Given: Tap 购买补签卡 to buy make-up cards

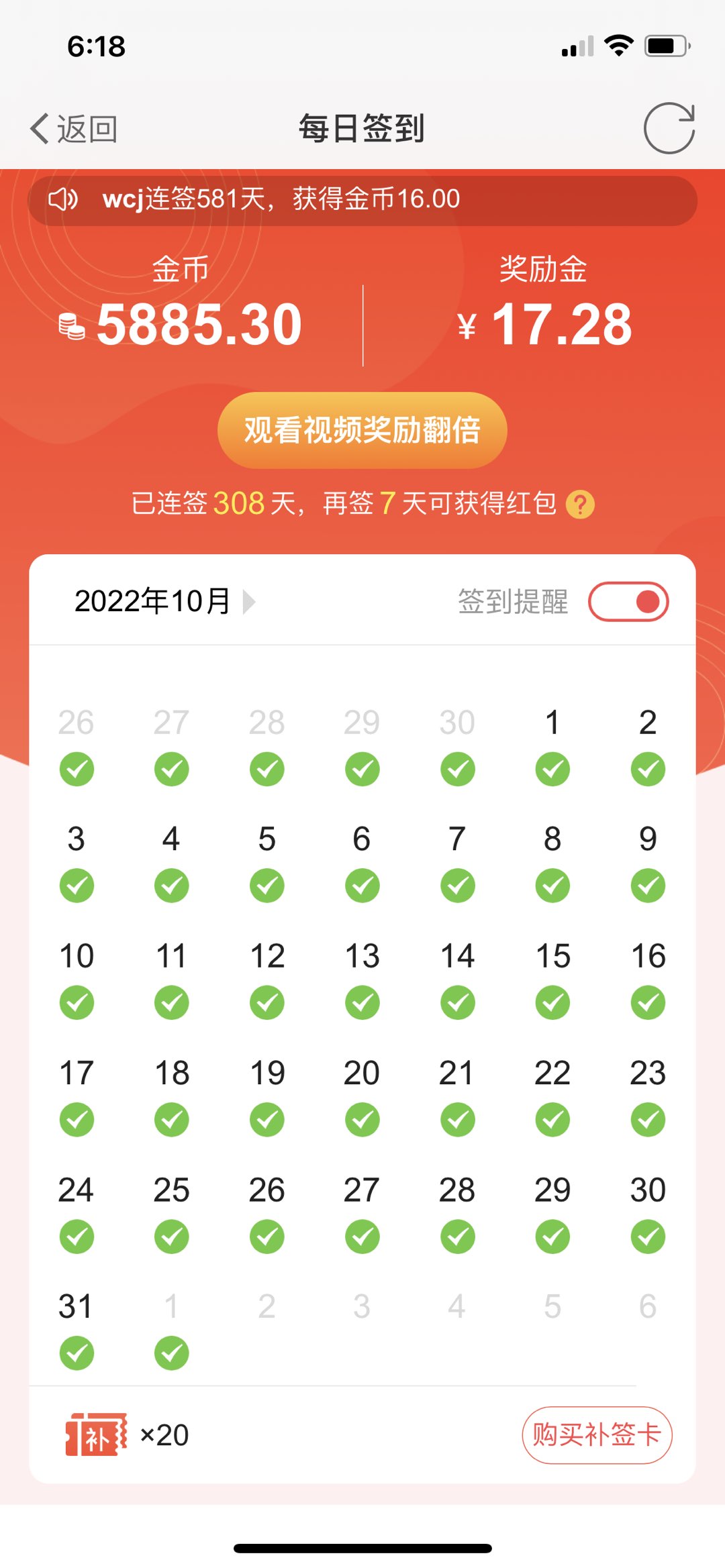Looking at the screenshot, I should (597, 1434).
